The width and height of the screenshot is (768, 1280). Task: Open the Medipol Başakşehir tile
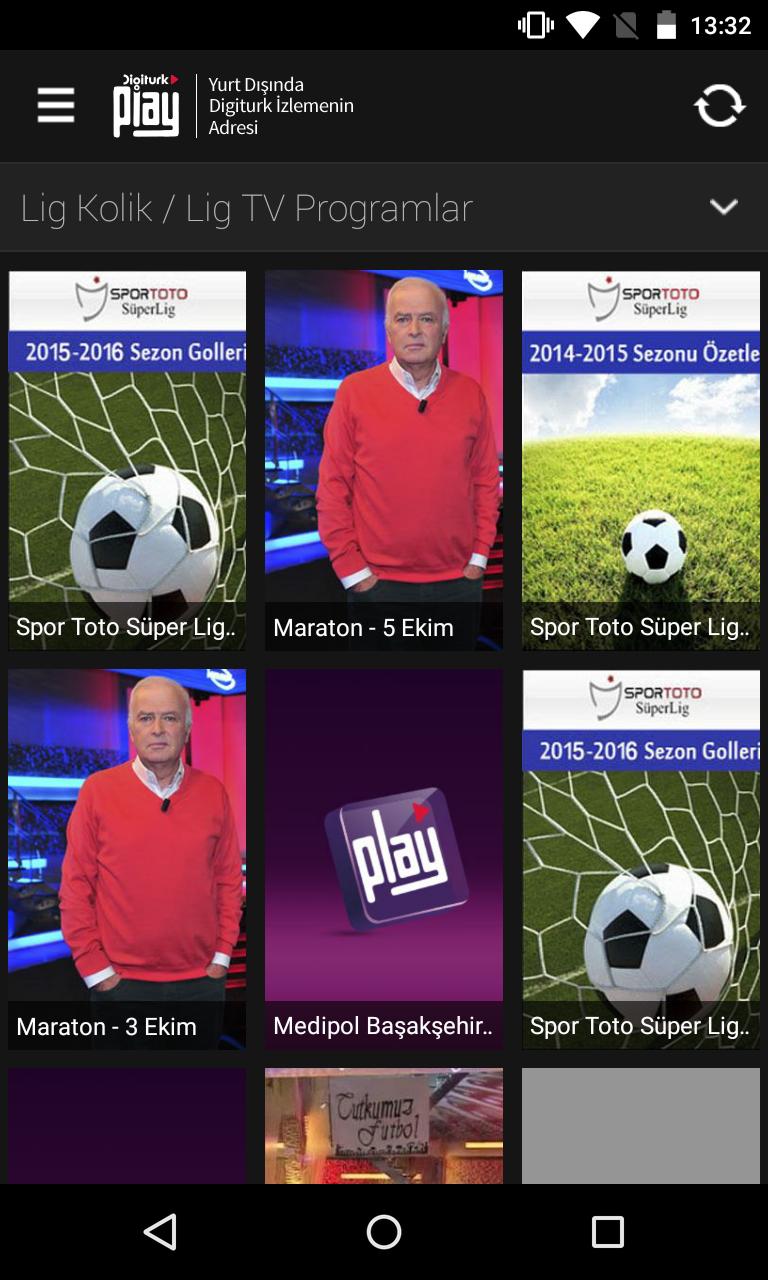(384, 859)
